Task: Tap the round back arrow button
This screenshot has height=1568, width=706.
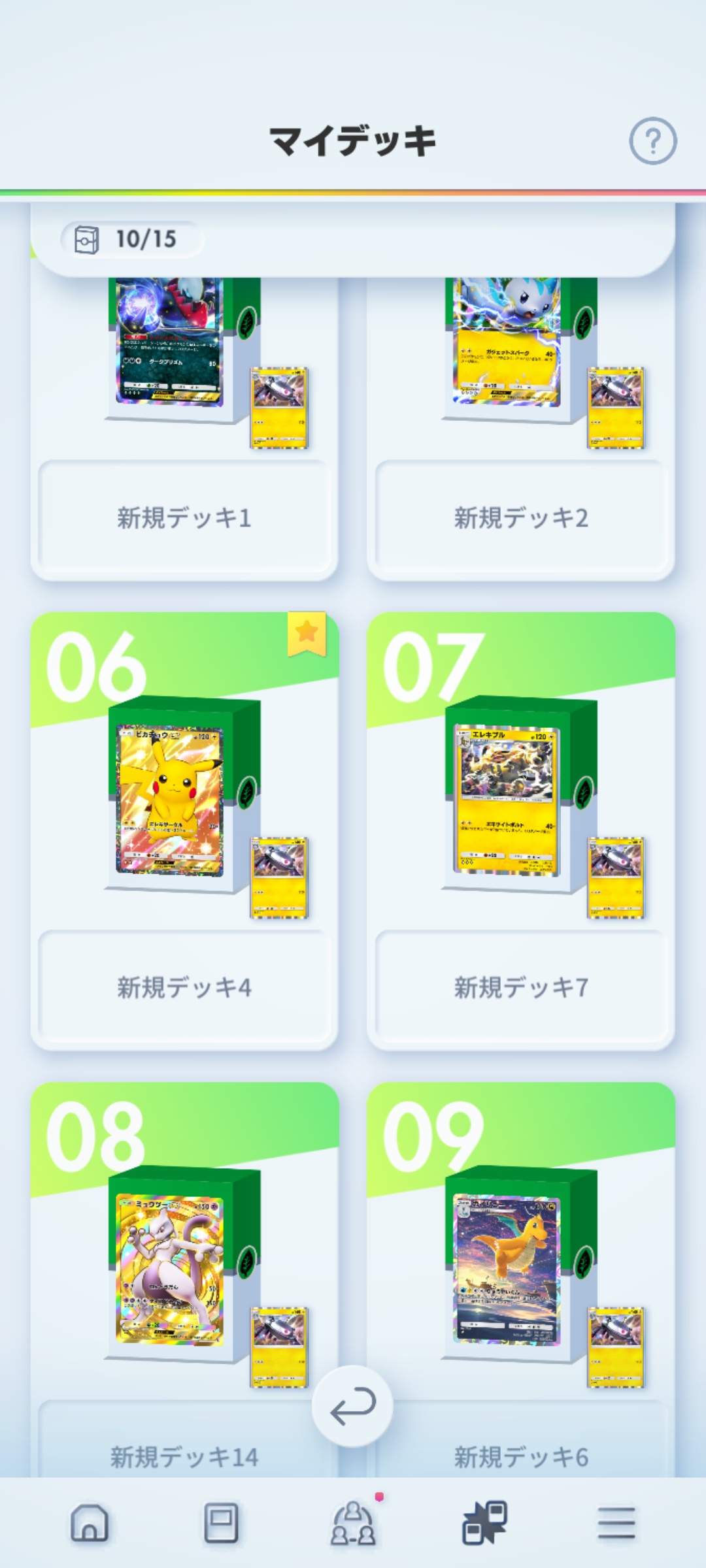Action: tap(352, 1406)
